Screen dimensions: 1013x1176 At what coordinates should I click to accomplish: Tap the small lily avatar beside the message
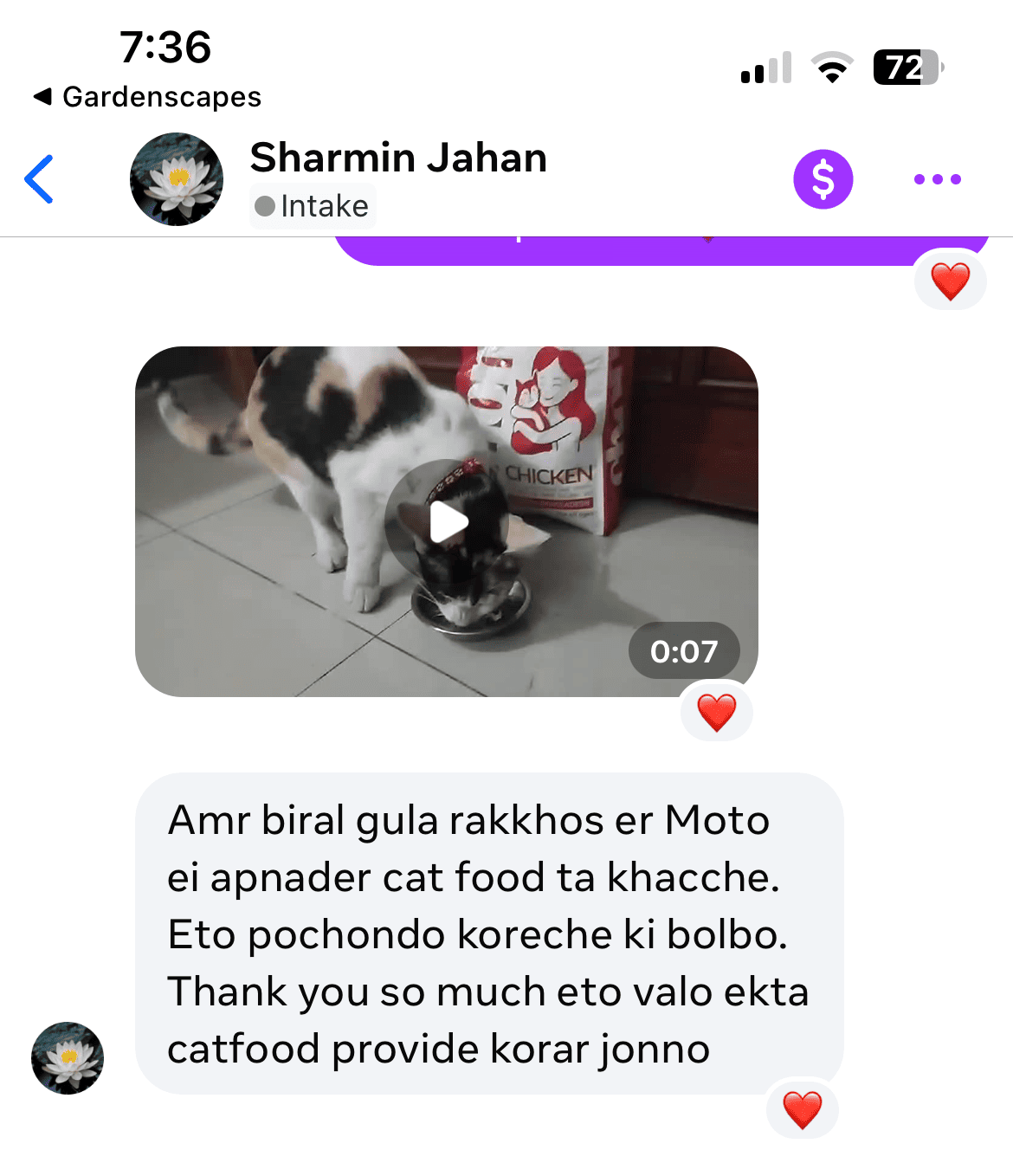(67, 1058)
